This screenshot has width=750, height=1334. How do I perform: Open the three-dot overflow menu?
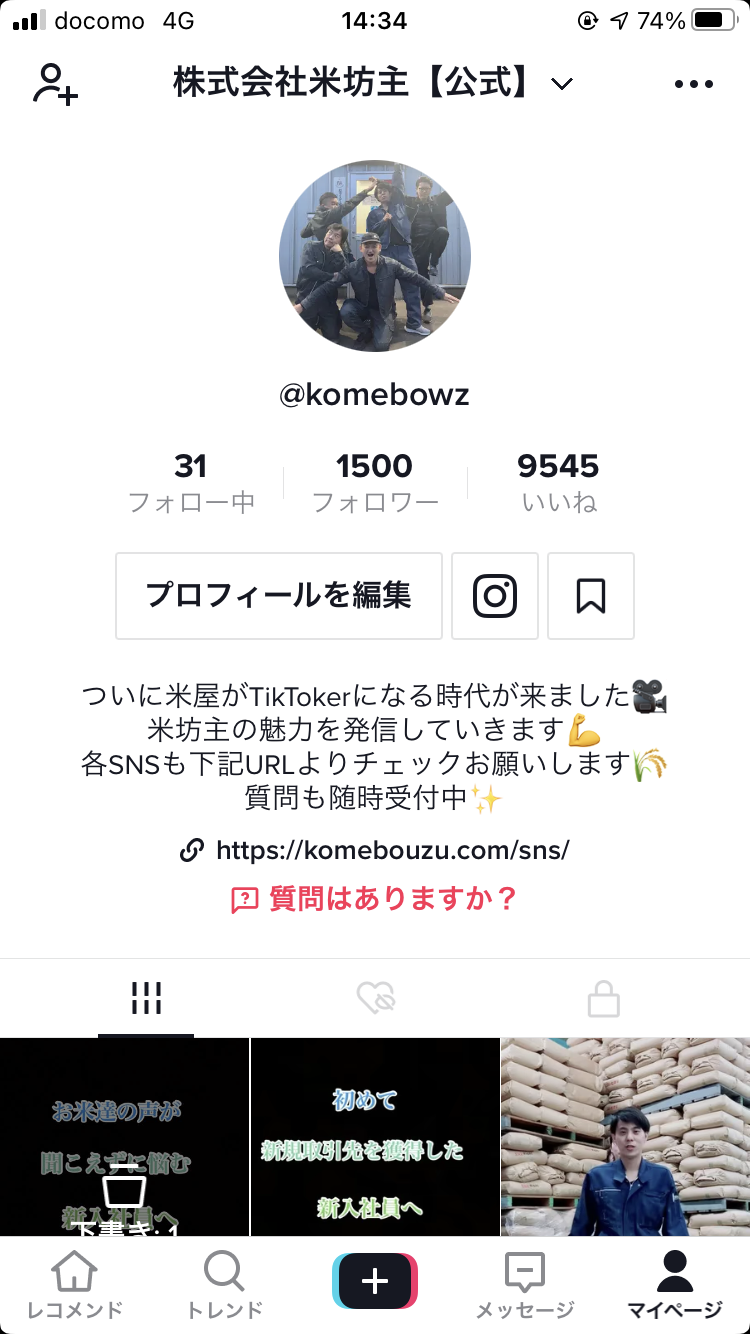(x=694, y=85)
